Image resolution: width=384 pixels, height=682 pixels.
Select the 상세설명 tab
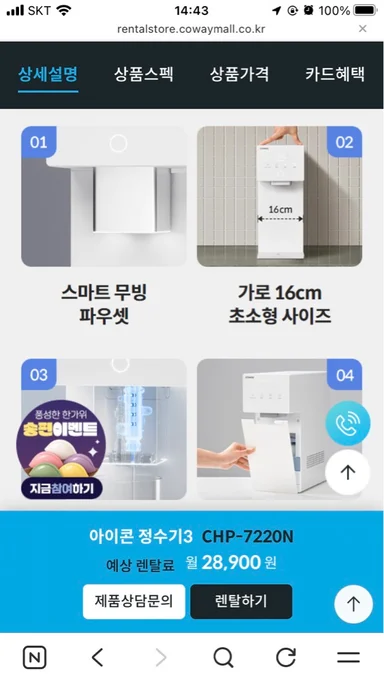tap(48, 74)
